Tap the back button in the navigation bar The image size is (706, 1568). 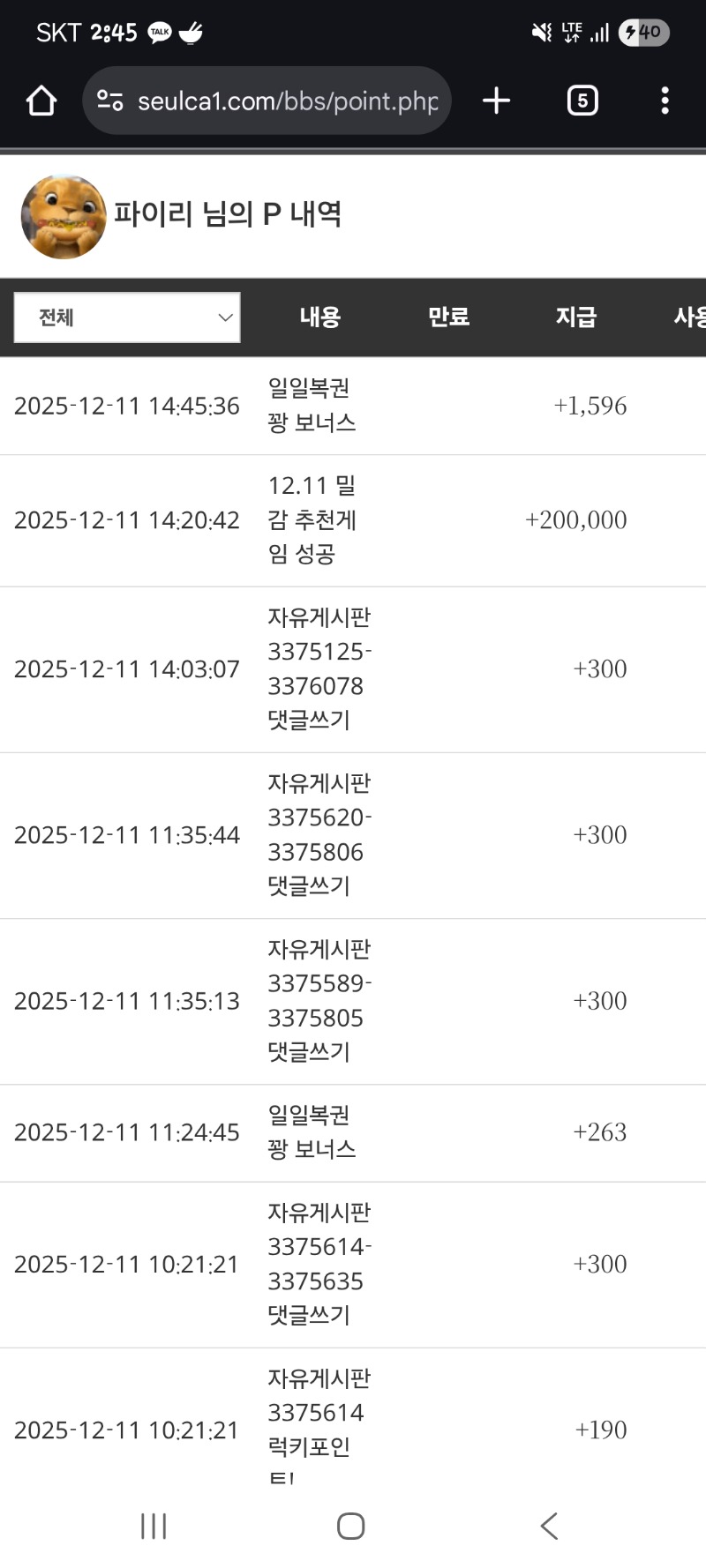pos(549,1526)
